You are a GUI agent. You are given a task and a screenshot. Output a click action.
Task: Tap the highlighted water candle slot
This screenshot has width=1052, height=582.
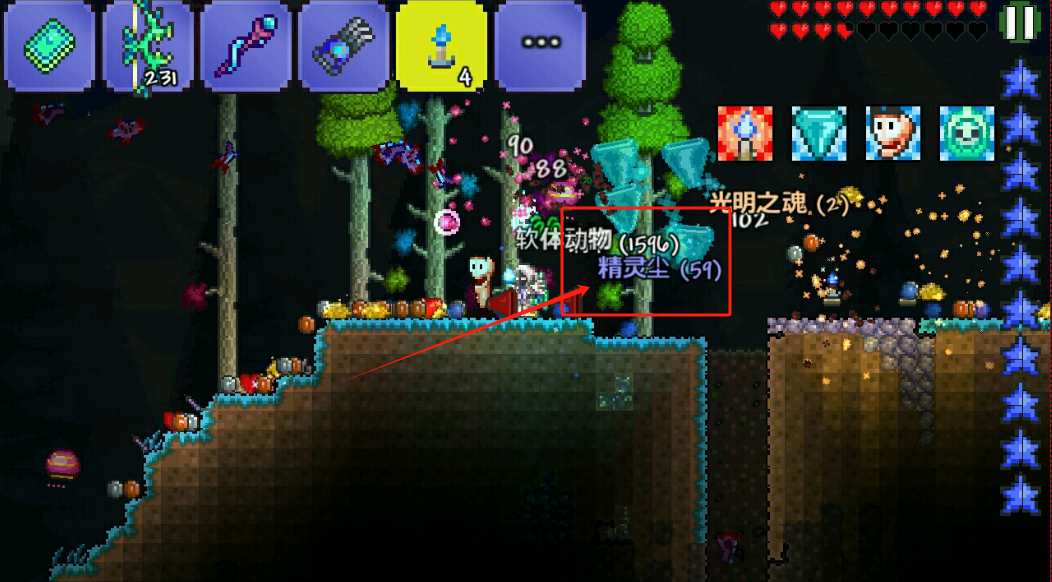pos(441,46)
